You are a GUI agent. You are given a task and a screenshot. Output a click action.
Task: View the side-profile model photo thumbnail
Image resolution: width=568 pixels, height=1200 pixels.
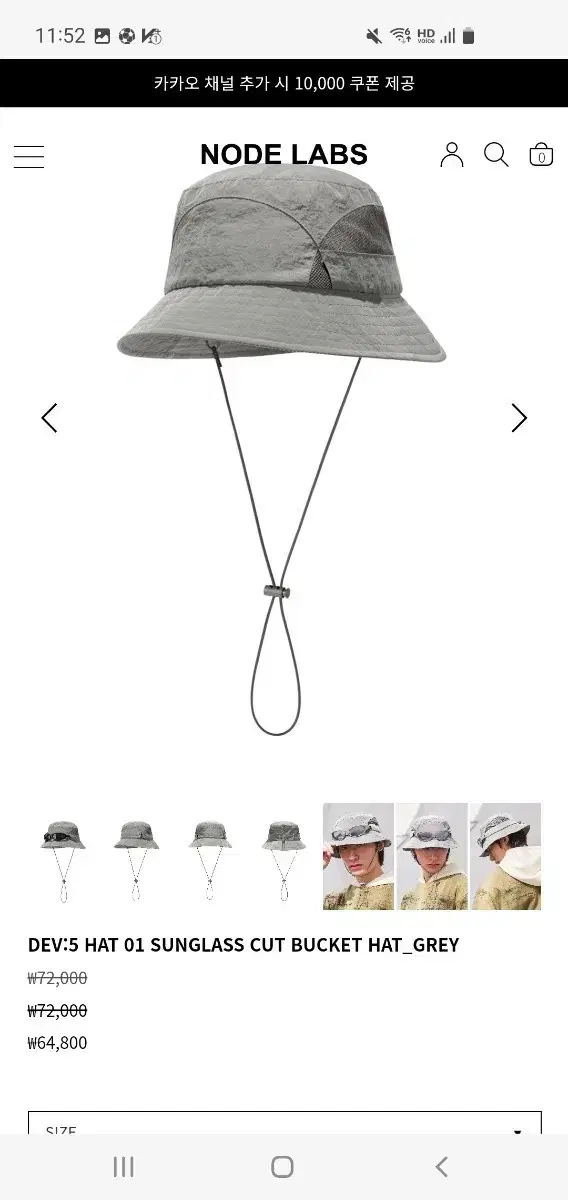pyautogui.click(x=506, y=857)
